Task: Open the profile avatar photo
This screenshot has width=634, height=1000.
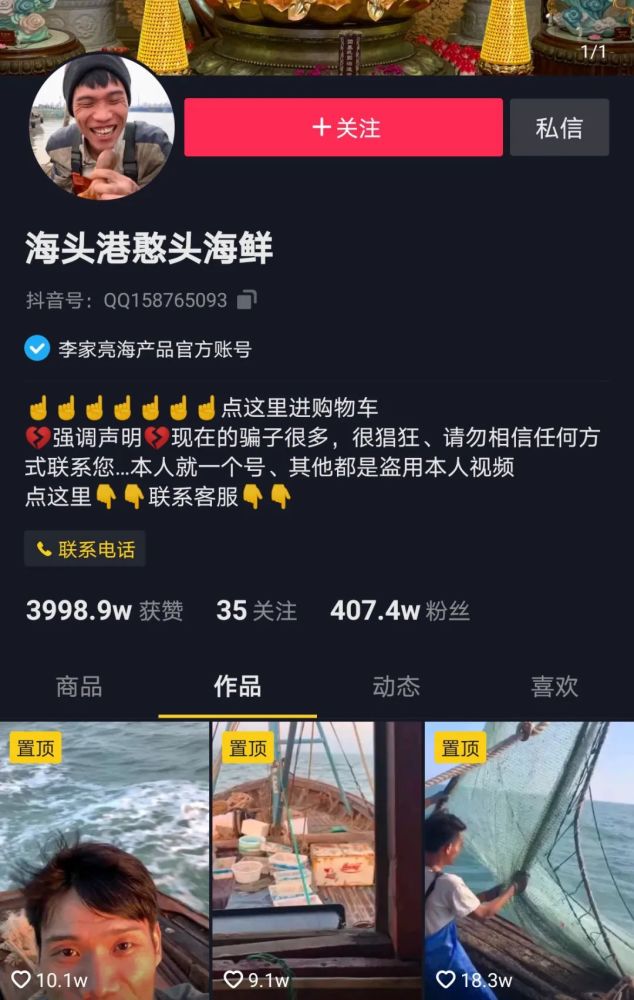Action: [102, 127]
